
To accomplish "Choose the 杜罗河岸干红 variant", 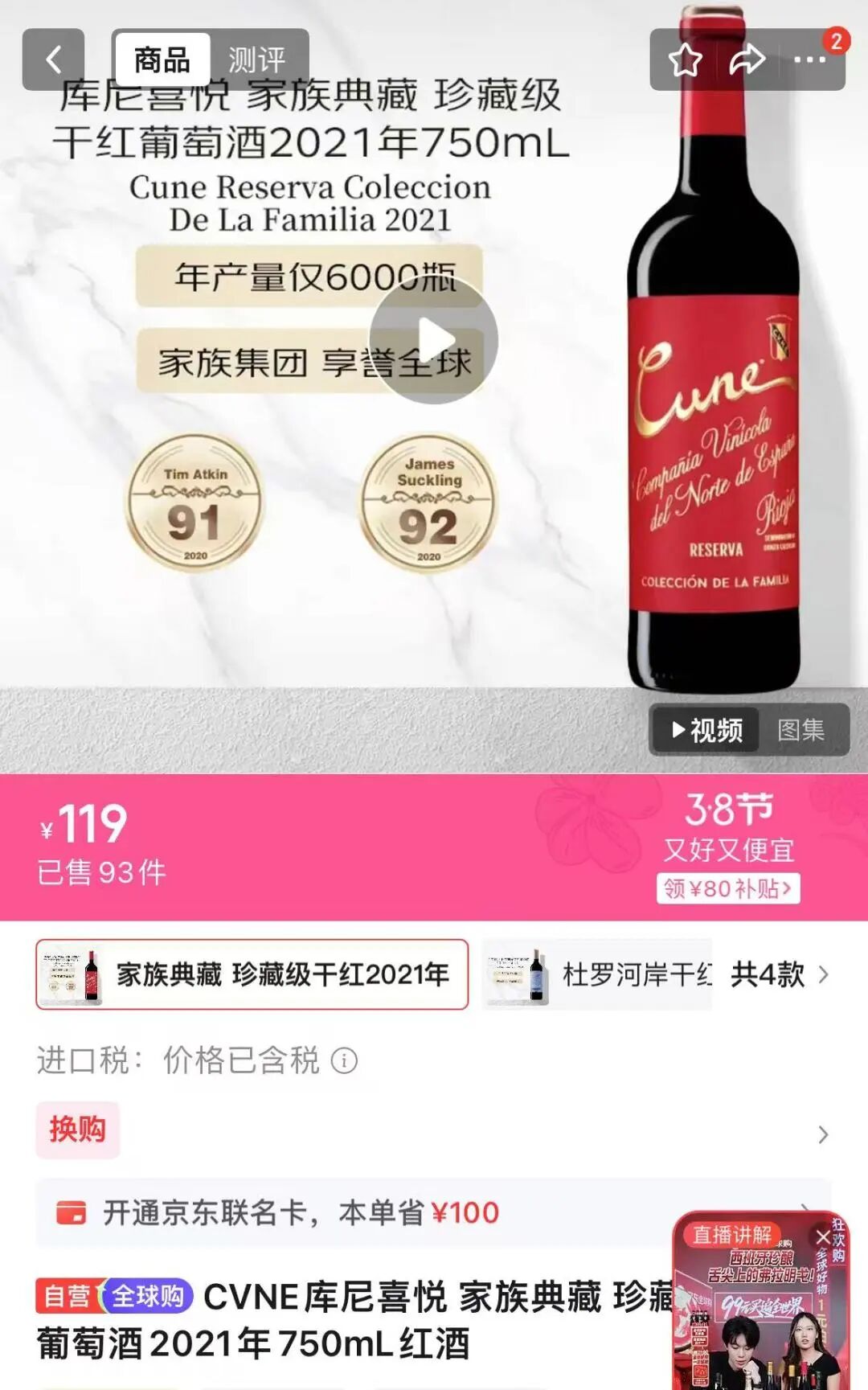I will [x=598, y=974].
